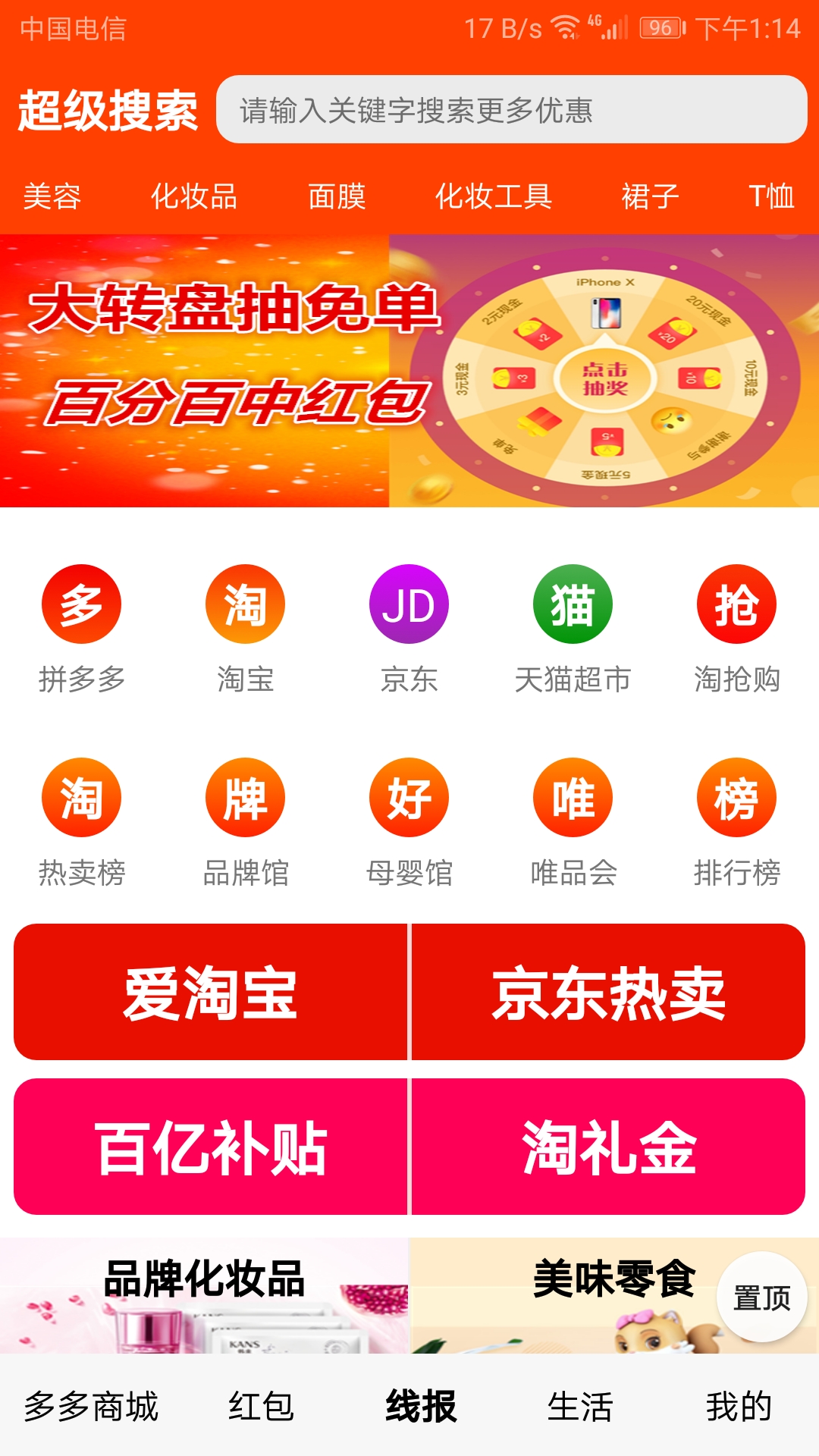Switch to the 多多商城 tab
819x1456 pixels.
91,1406
